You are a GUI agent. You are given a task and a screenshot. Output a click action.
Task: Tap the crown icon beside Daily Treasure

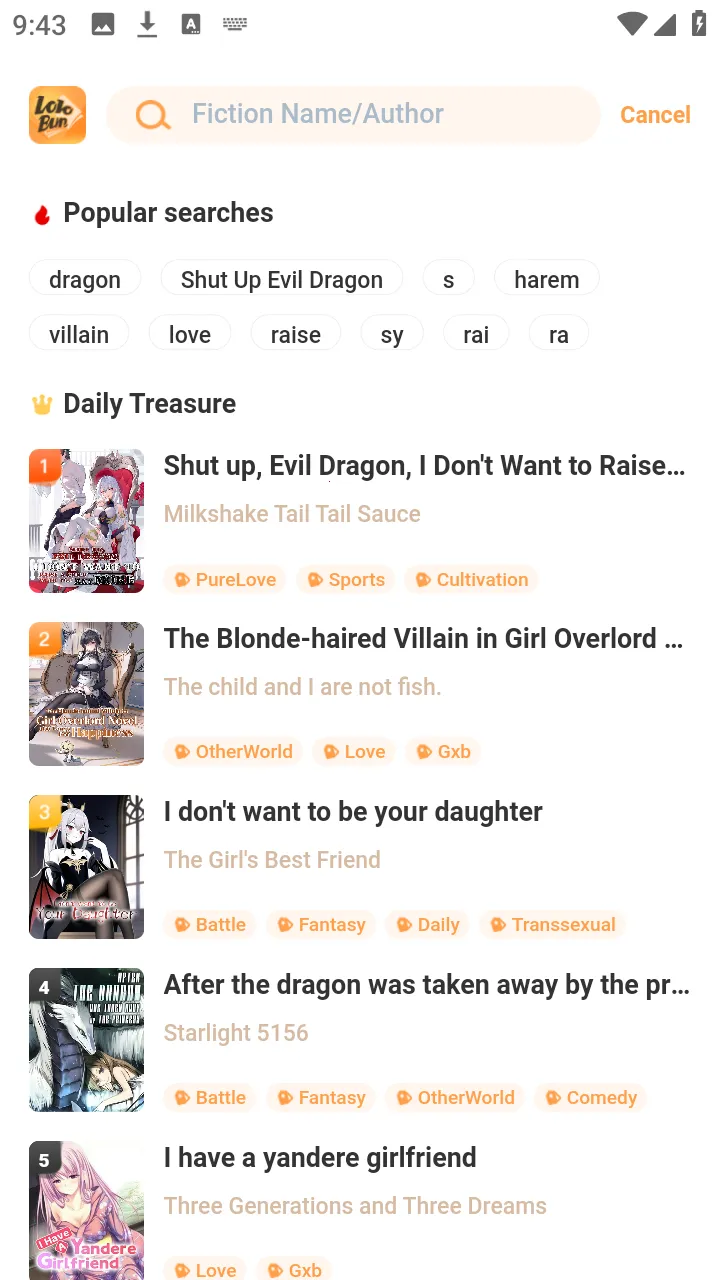(41, 403)
